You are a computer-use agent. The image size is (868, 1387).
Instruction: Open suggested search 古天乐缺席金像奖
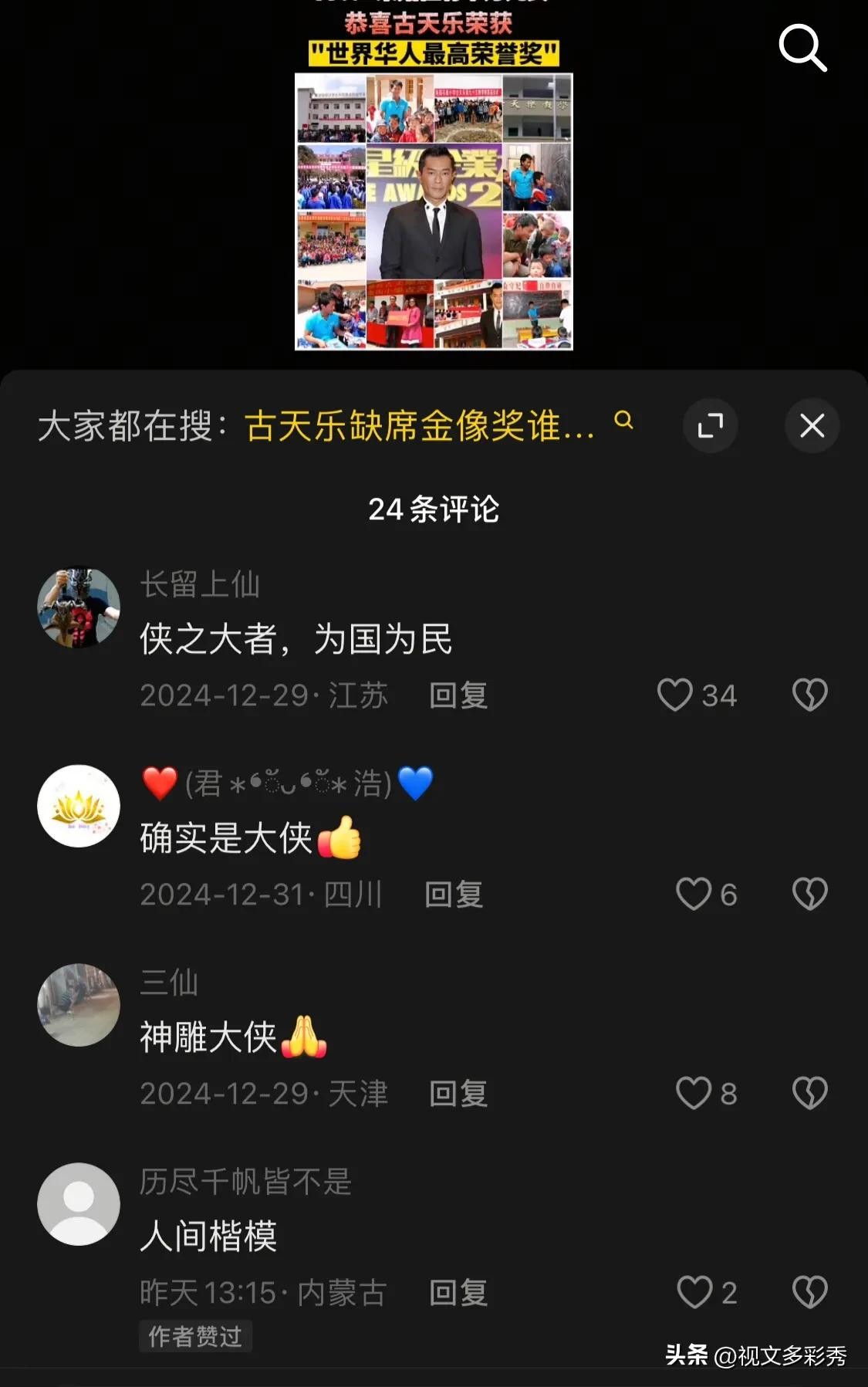tap(420, 425)
